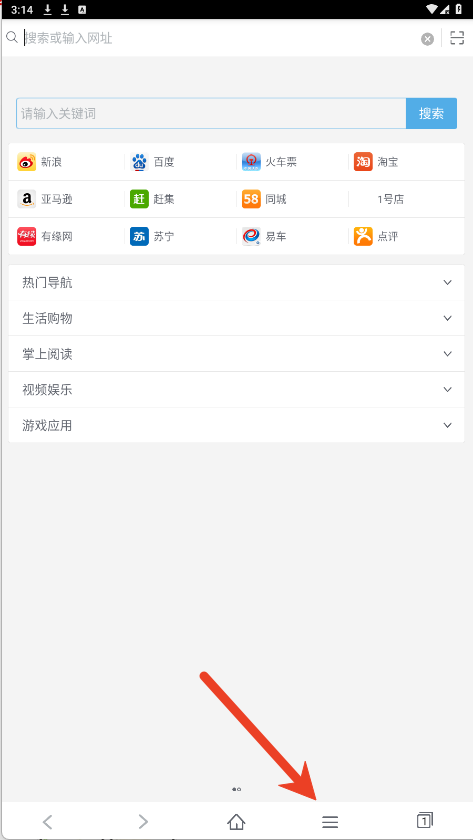Expand 游戏应用 category
This screenshot has width=473, height=840.
tap(236, 425)
